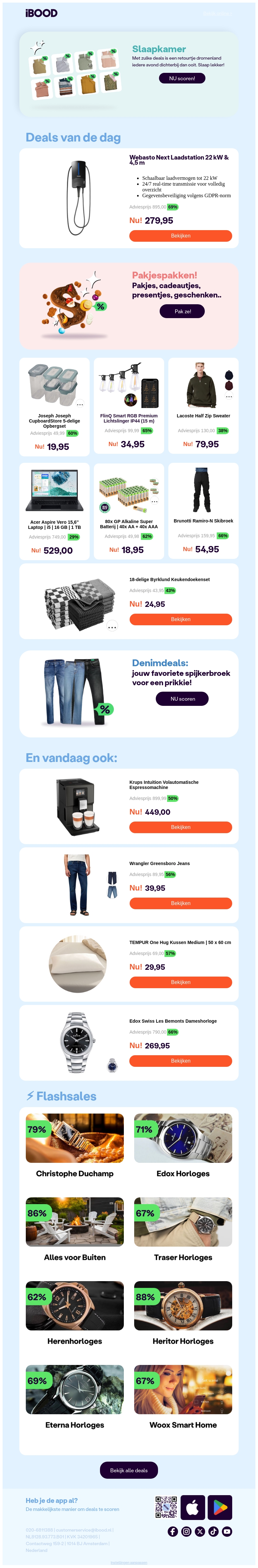Tap the Pak ze! button
This screenshot has width=258, height=1568.
click(182, 311)
